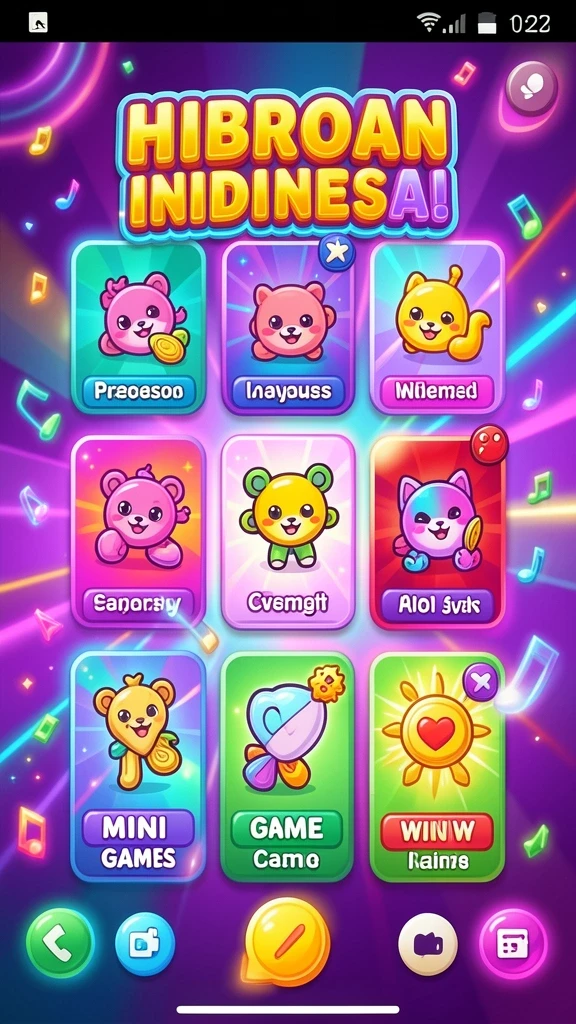The width and height of the screenshot is (576, 1024).
Task: Tap the large yellow center button
Action: pos(287,942)
